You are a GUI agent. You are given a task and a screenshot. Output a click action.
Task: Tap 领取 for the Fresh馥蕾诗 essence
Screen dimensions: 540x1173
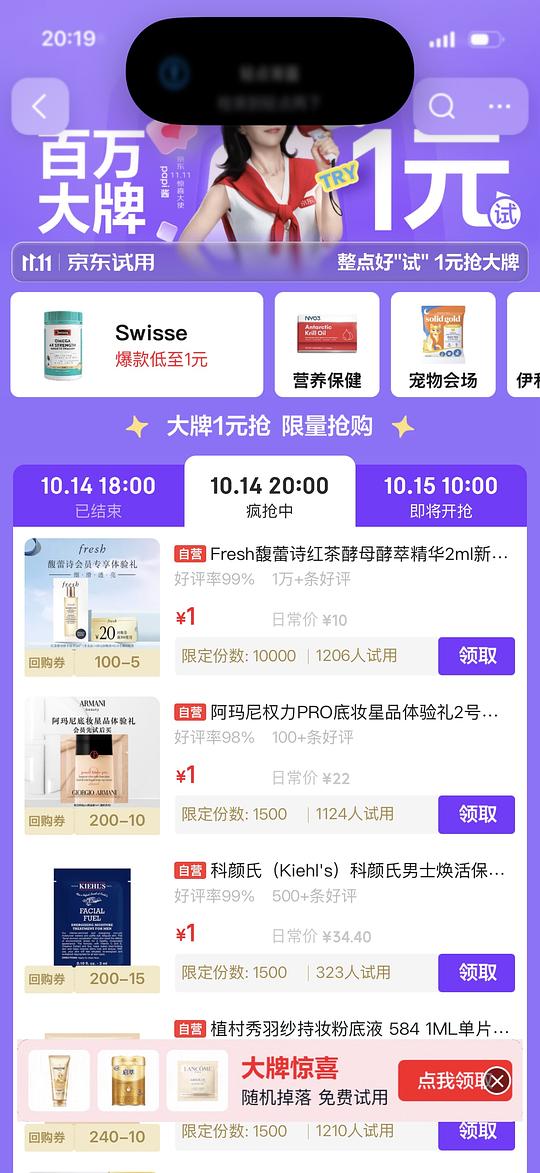(x=476, y=656)
